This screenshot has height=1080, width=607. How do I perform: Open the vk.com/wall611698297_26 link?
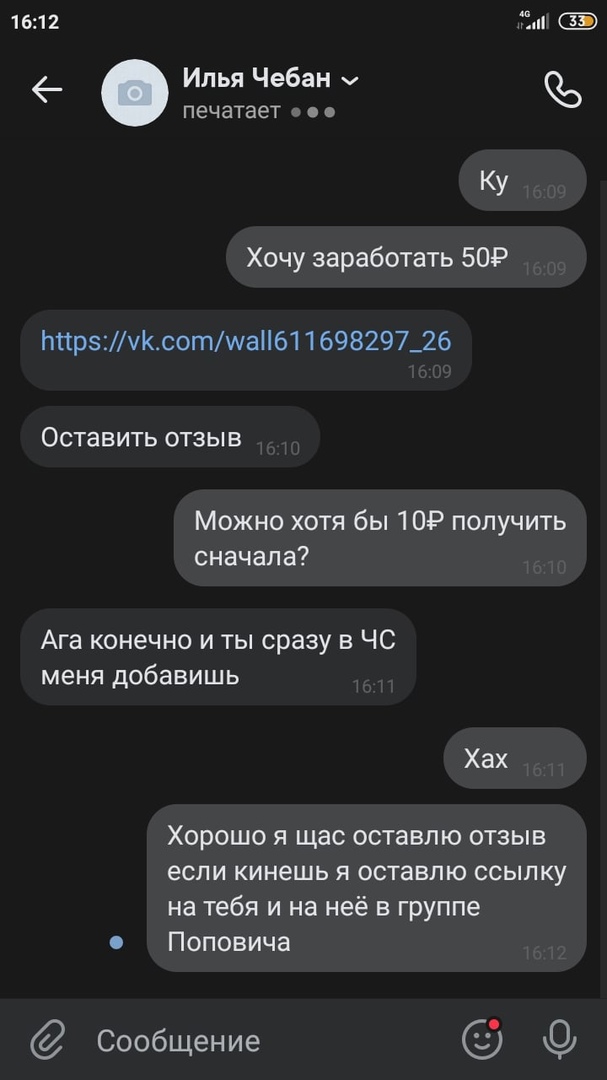245,341
